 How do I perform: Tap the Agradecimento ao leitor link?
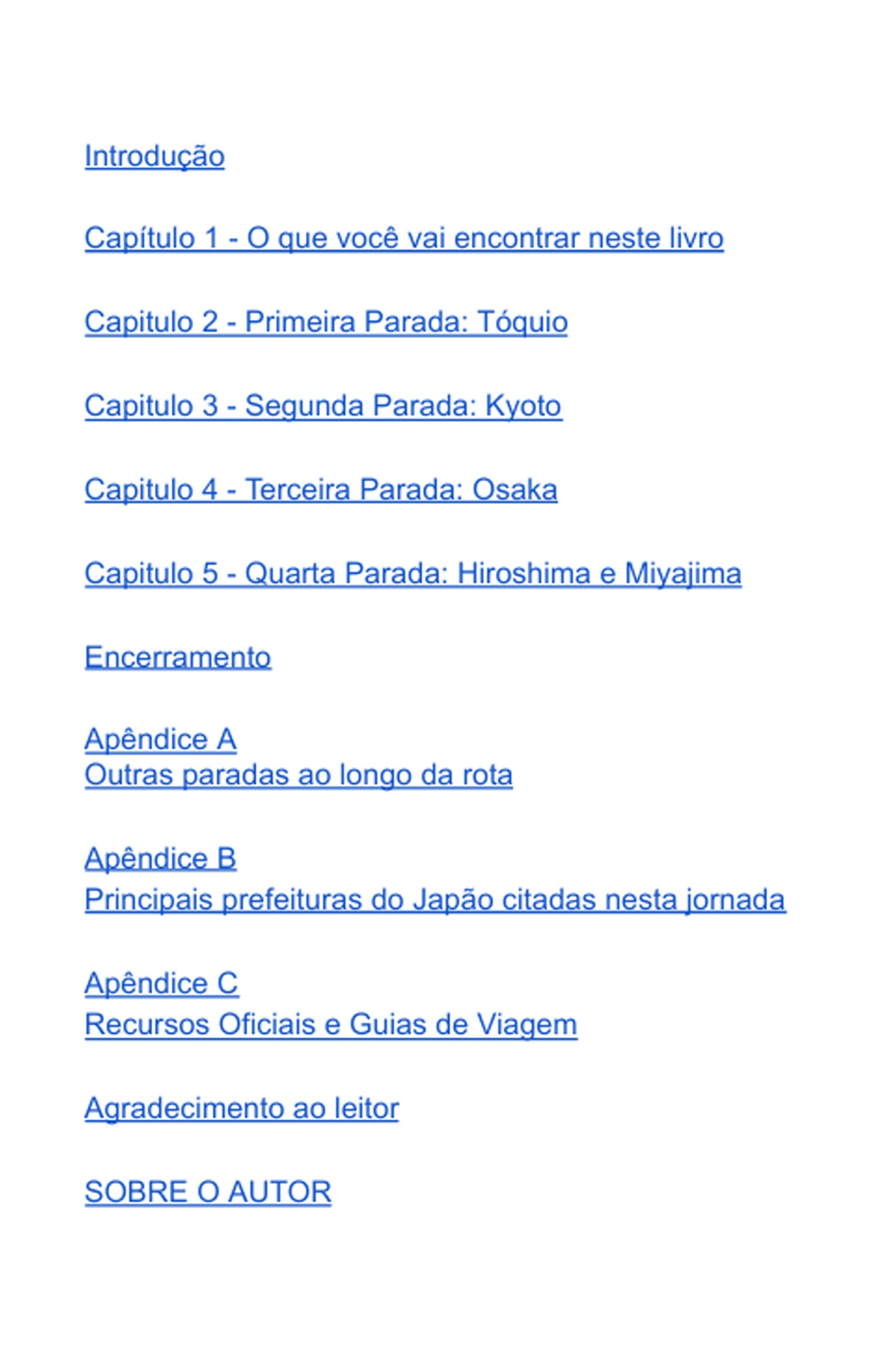[x=242, y=1108]
